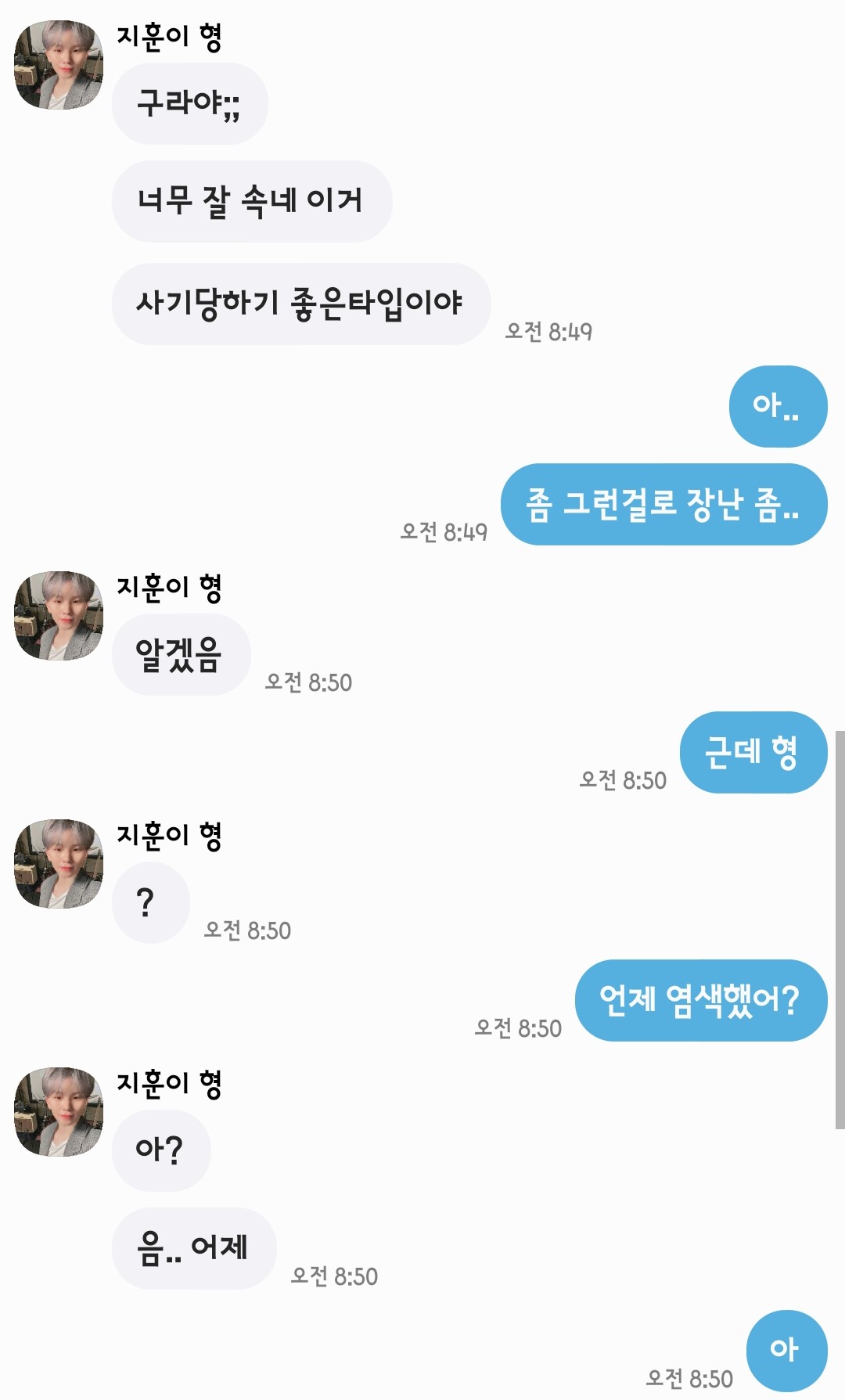Tap 지훈이 형's avatar beside the 알겠음 message
The image size is (845, 1400).
pyautogui.click(x=59, y=616)
